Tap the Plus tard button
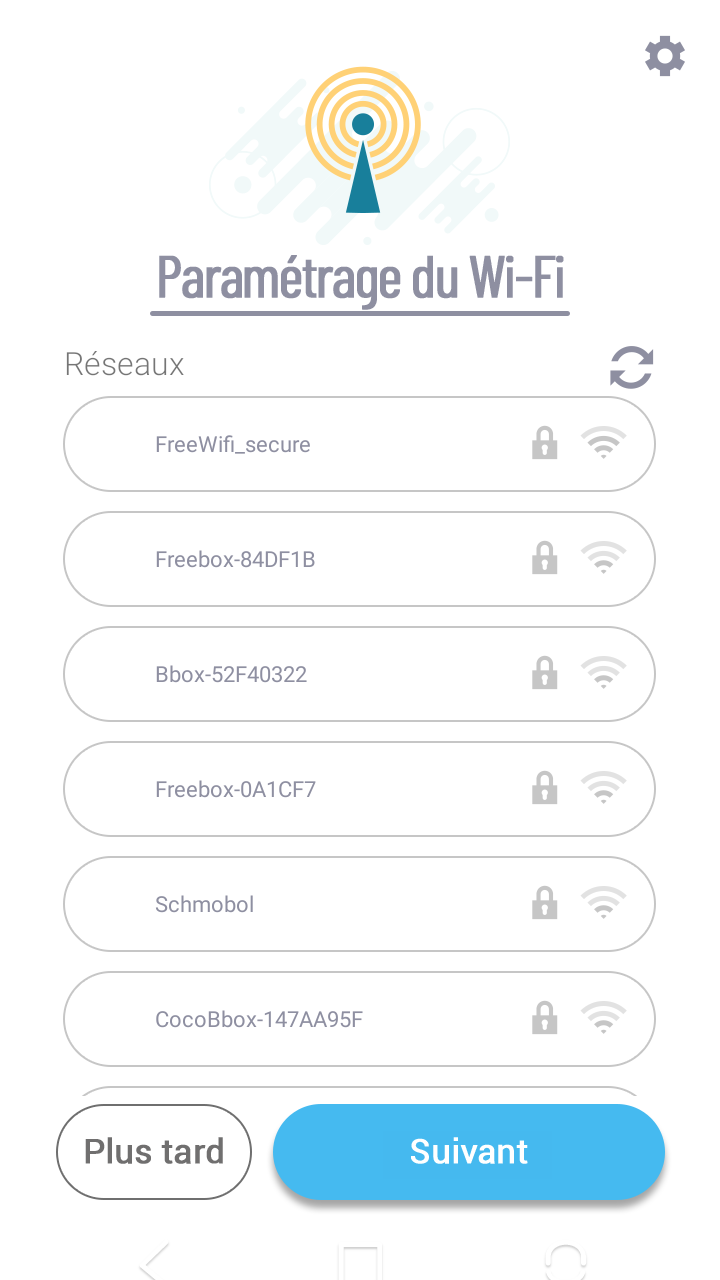 coord(154,1152)
